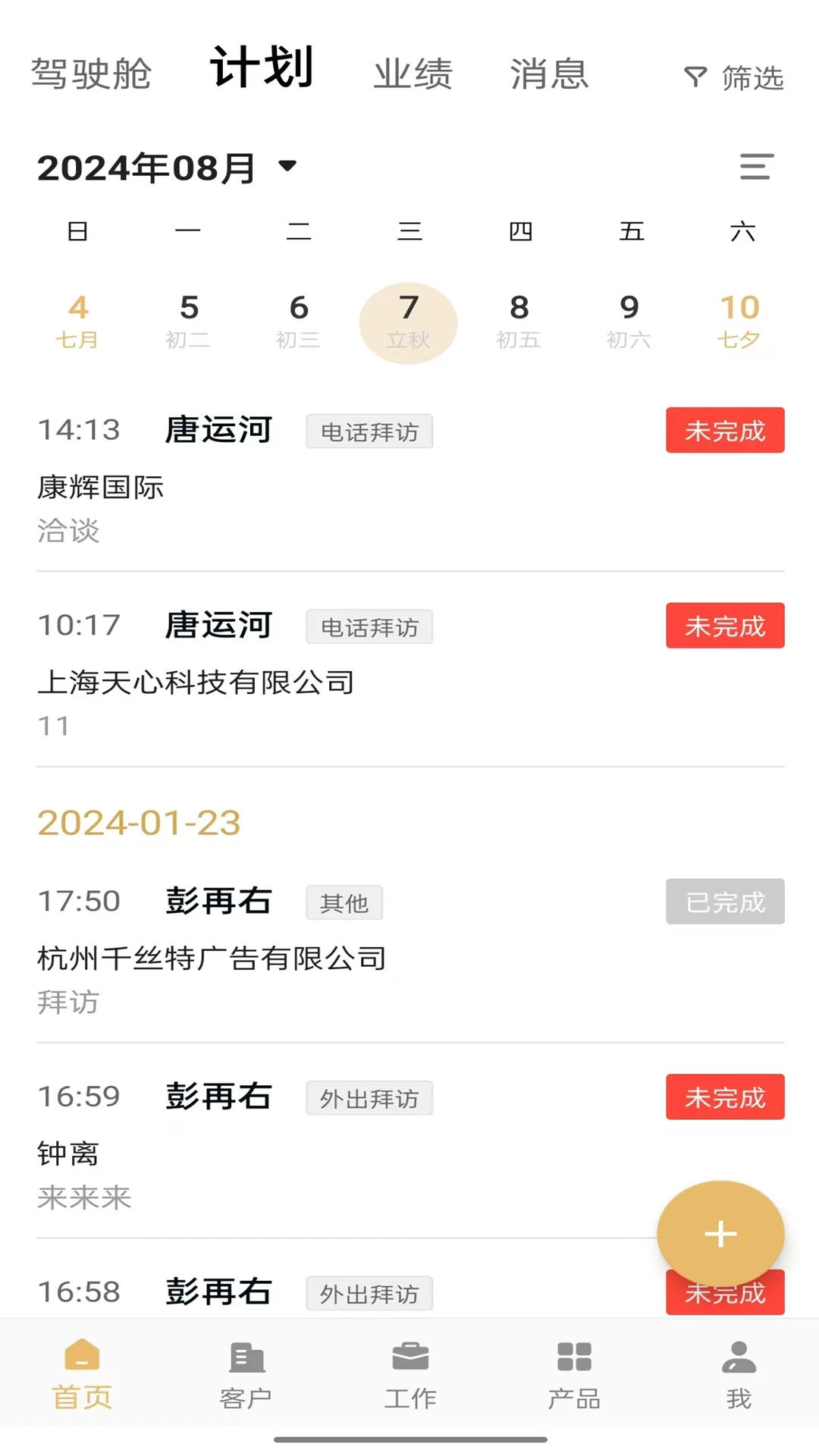Tap the 2024-01-23 date header
819x1456 pixels.
pos(140,822)
